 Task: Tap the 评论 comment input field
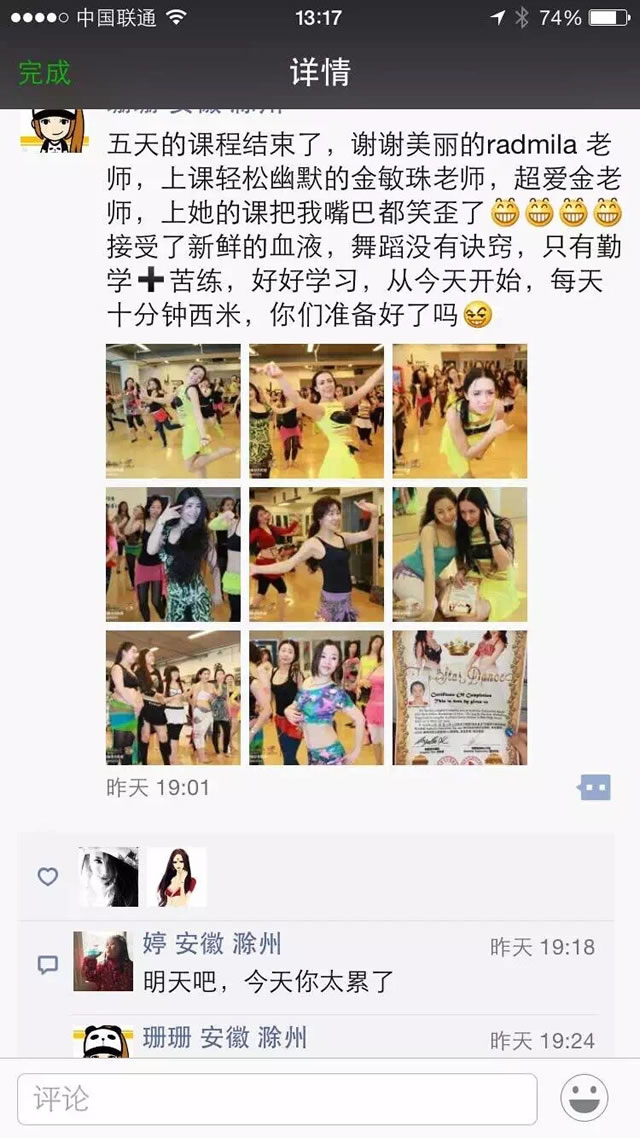click(x=276, y=1099)
